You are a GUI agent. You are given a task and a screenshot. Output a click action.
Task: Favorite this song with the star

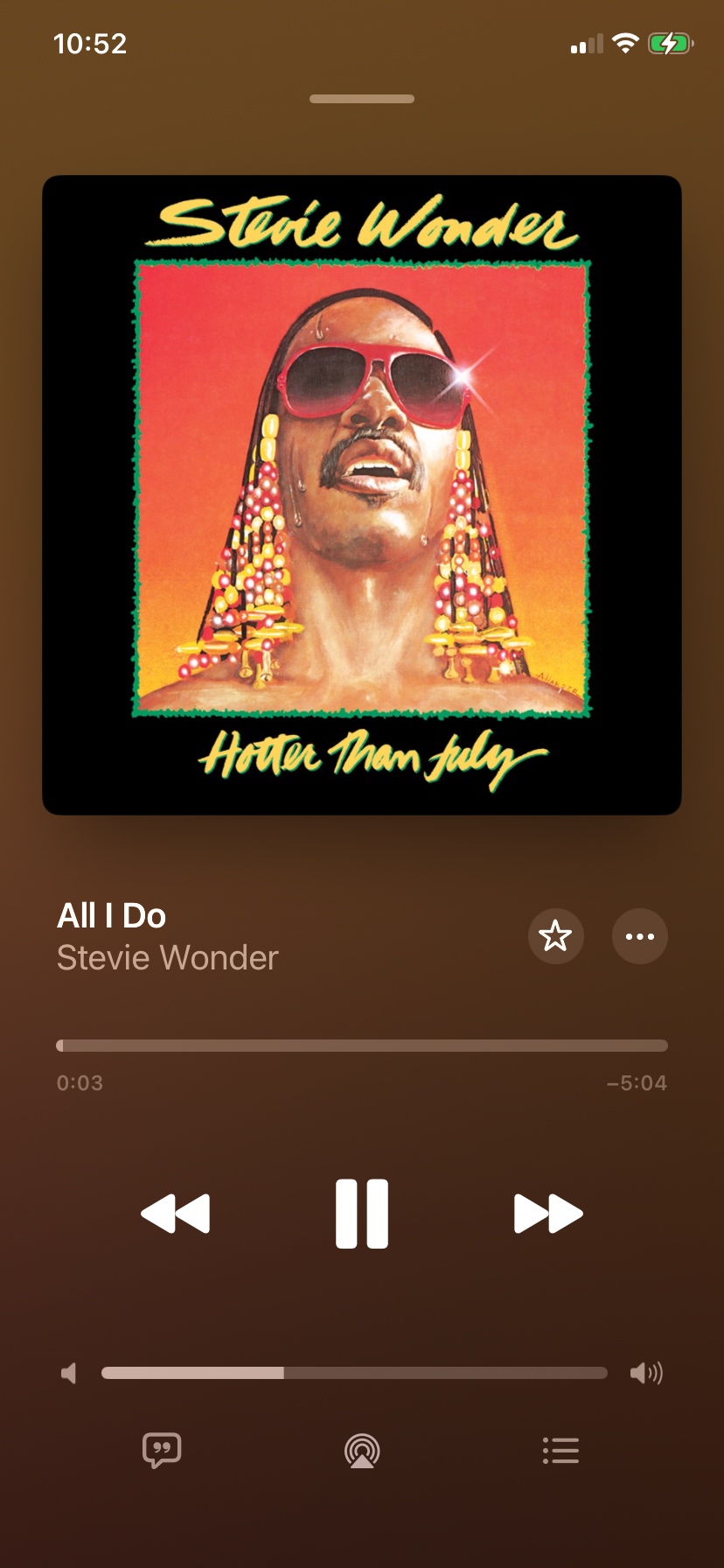coord(555,936)
